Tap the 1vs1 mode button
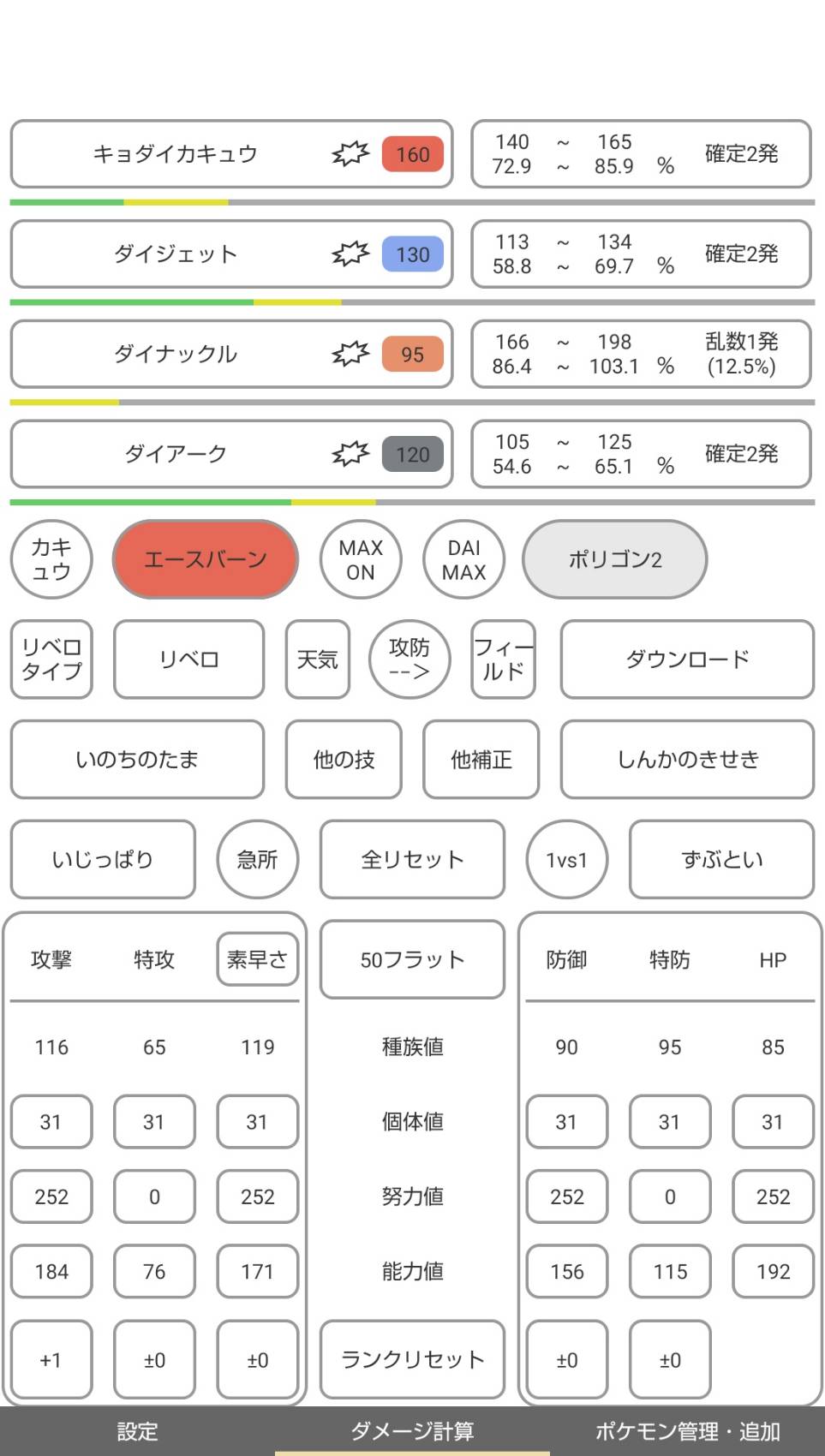This screenshot has height=1456, width=825. (x=566, y=859)
